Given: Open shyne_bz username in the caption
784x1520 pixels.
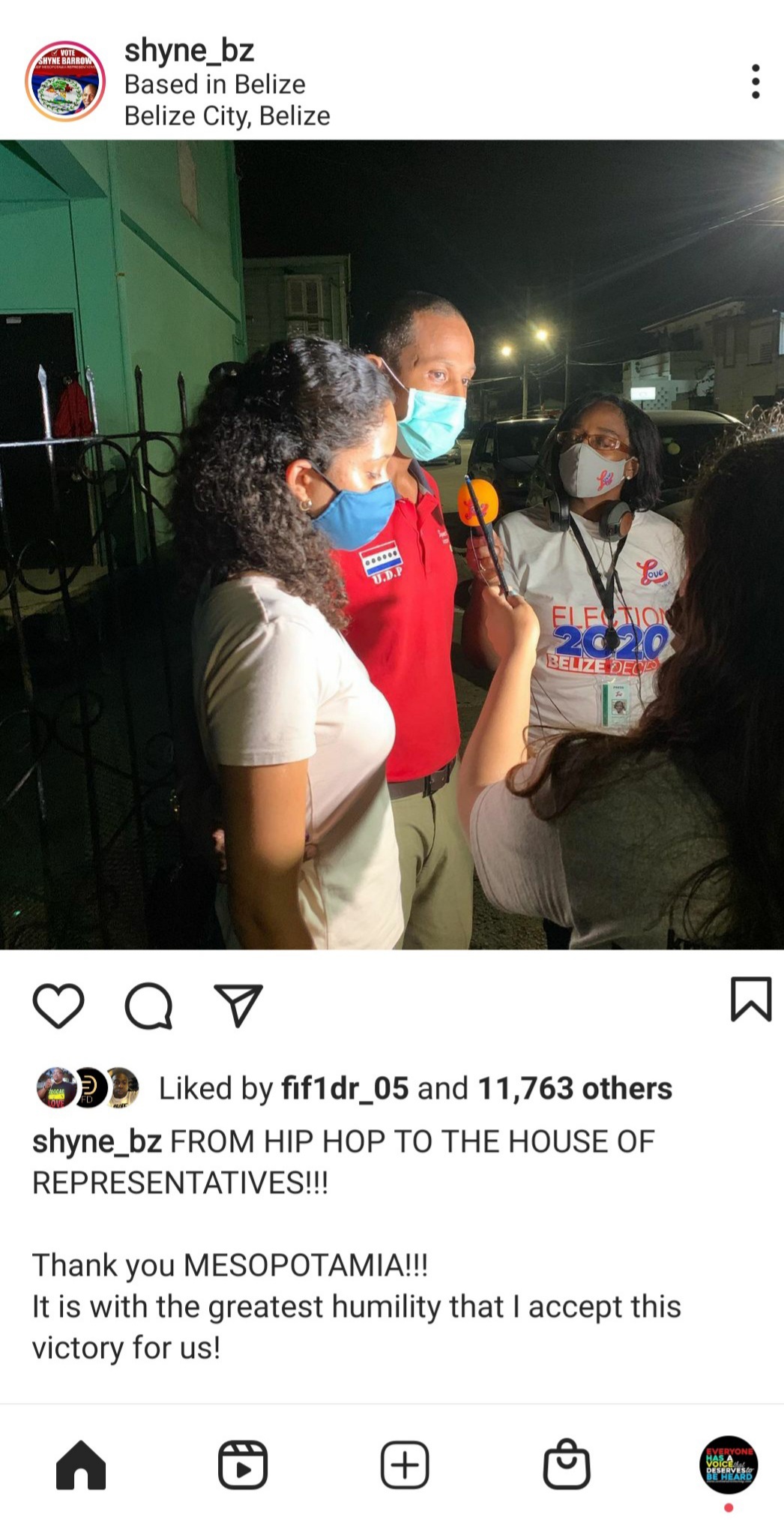Looking at the screenshot, I should [x=97, y=1141].
